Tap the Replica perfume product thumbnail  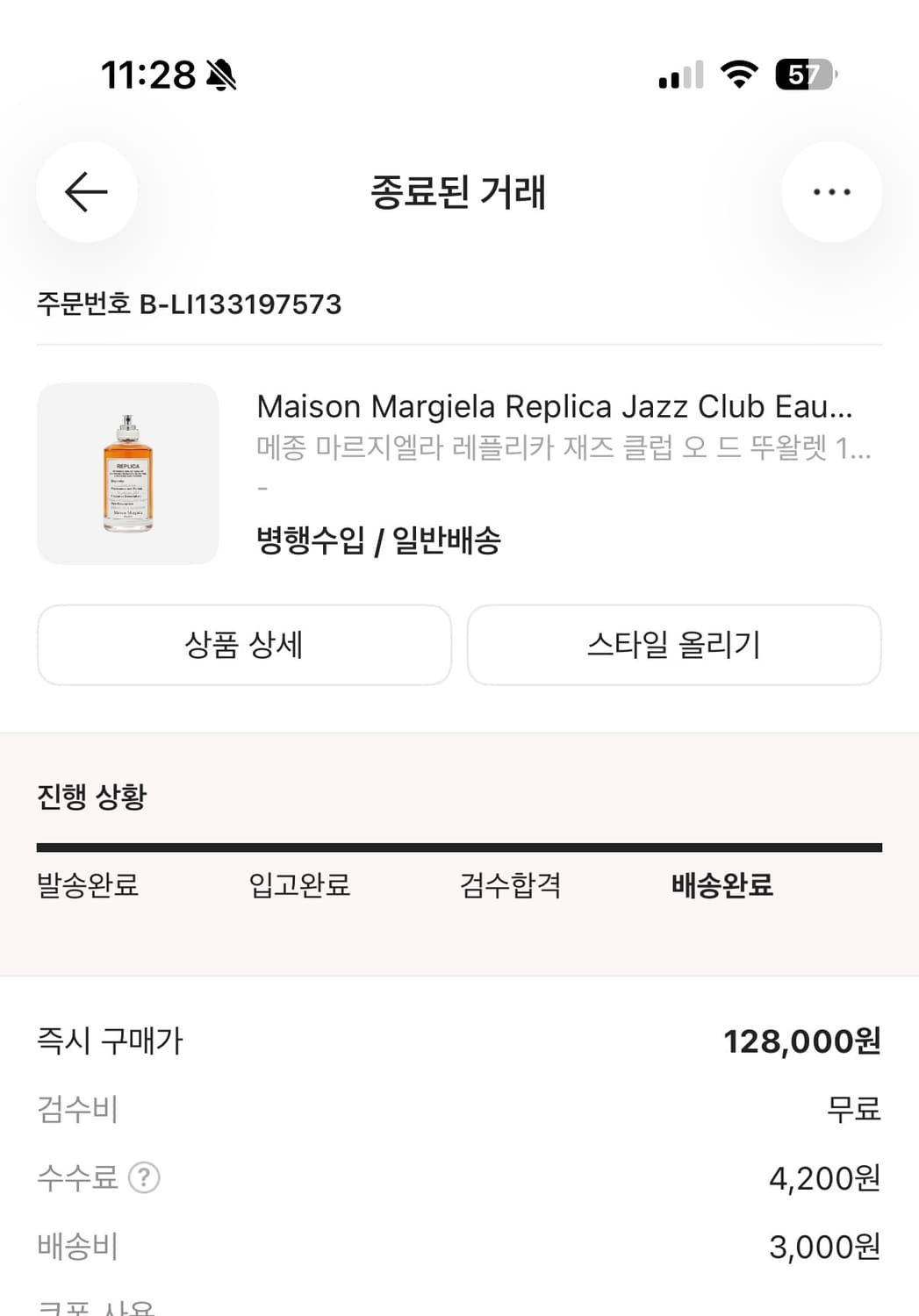pyautogui.click(x=128, y=472)
